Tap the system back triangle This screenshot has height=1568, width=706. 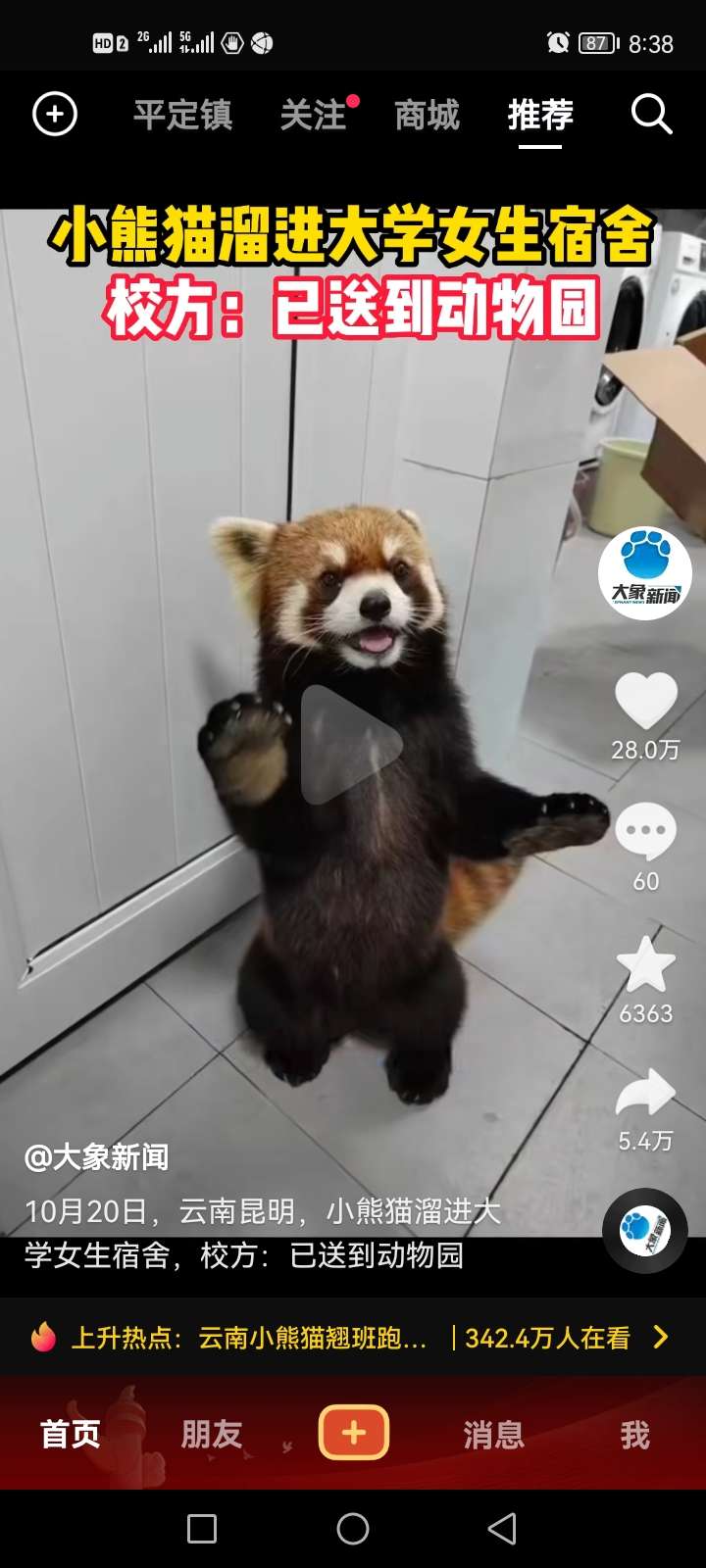point(502,1529)
